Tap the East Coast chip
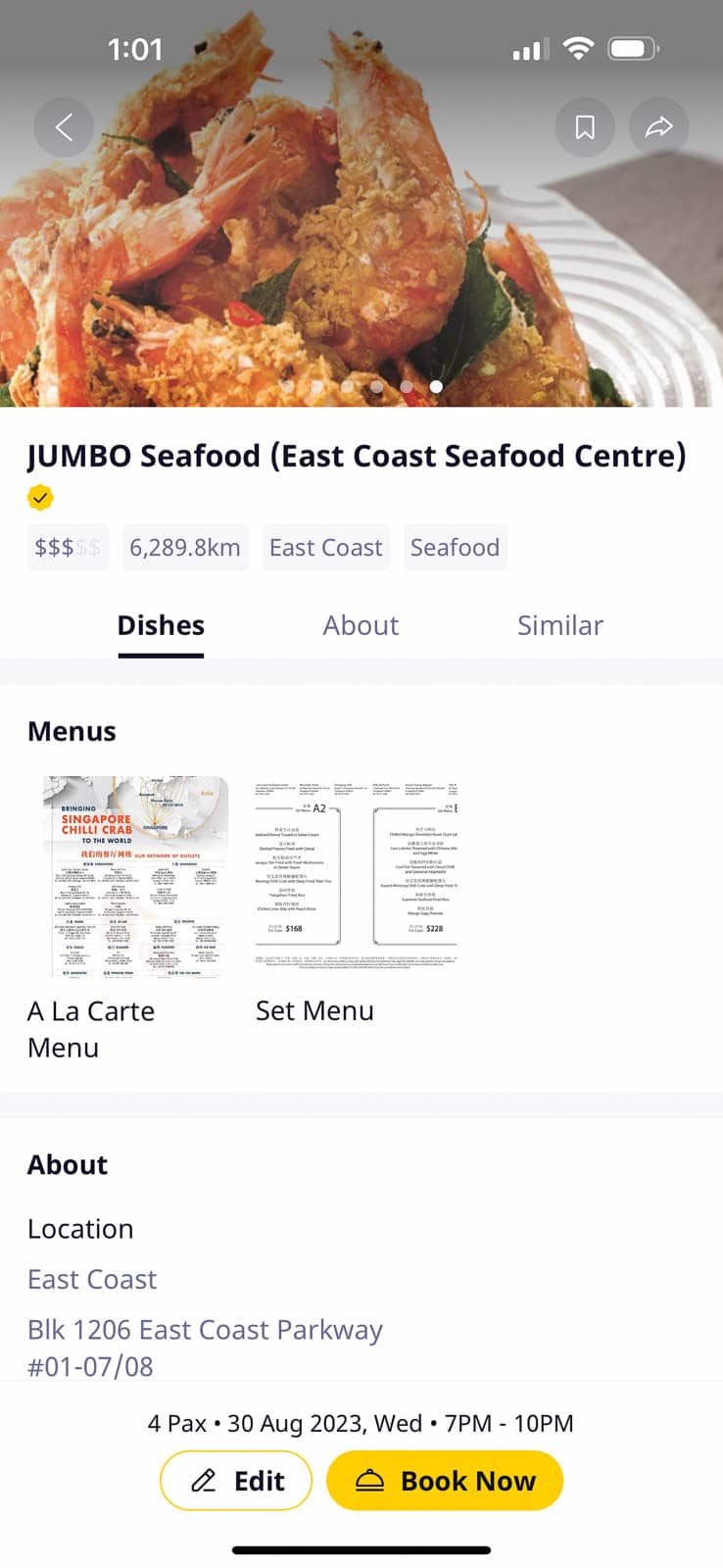 pyautogui.click(x=325, y=547)
